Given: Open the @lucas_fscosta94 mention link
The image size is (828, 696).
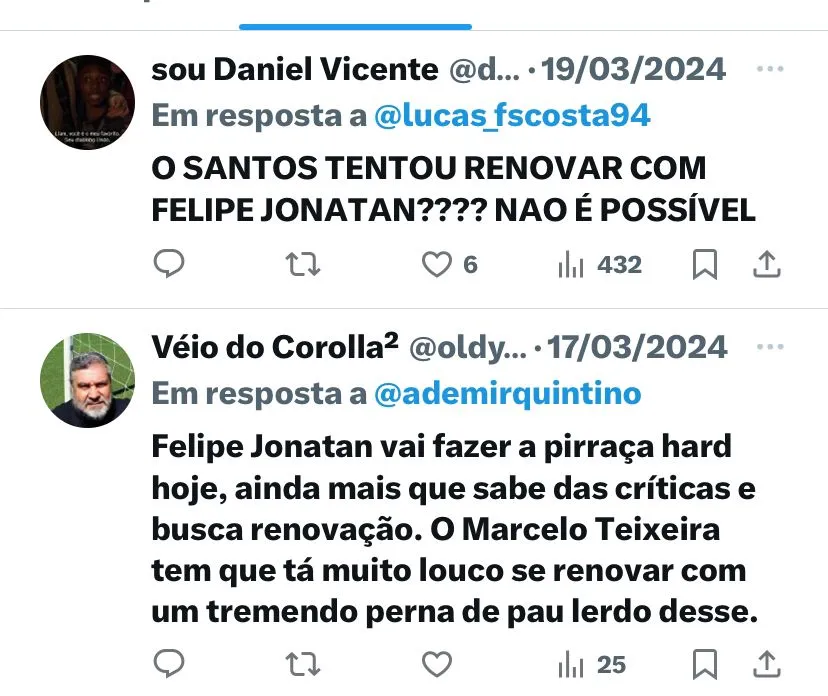Looking at the screenshot, I should (x=512, y=115).
